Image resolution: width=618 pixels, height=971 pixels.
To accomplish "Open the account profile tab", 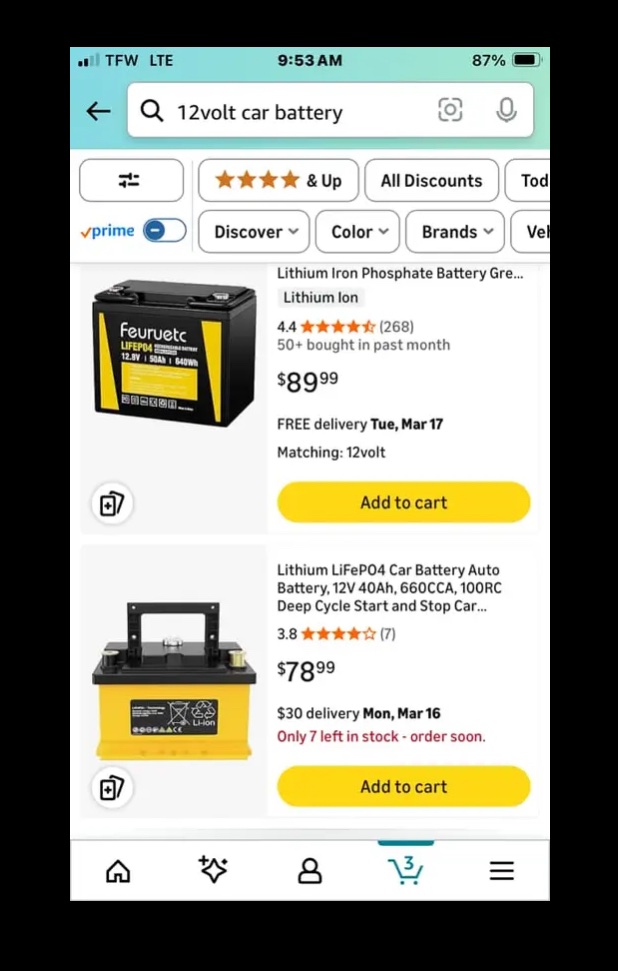I will (310, 870).
